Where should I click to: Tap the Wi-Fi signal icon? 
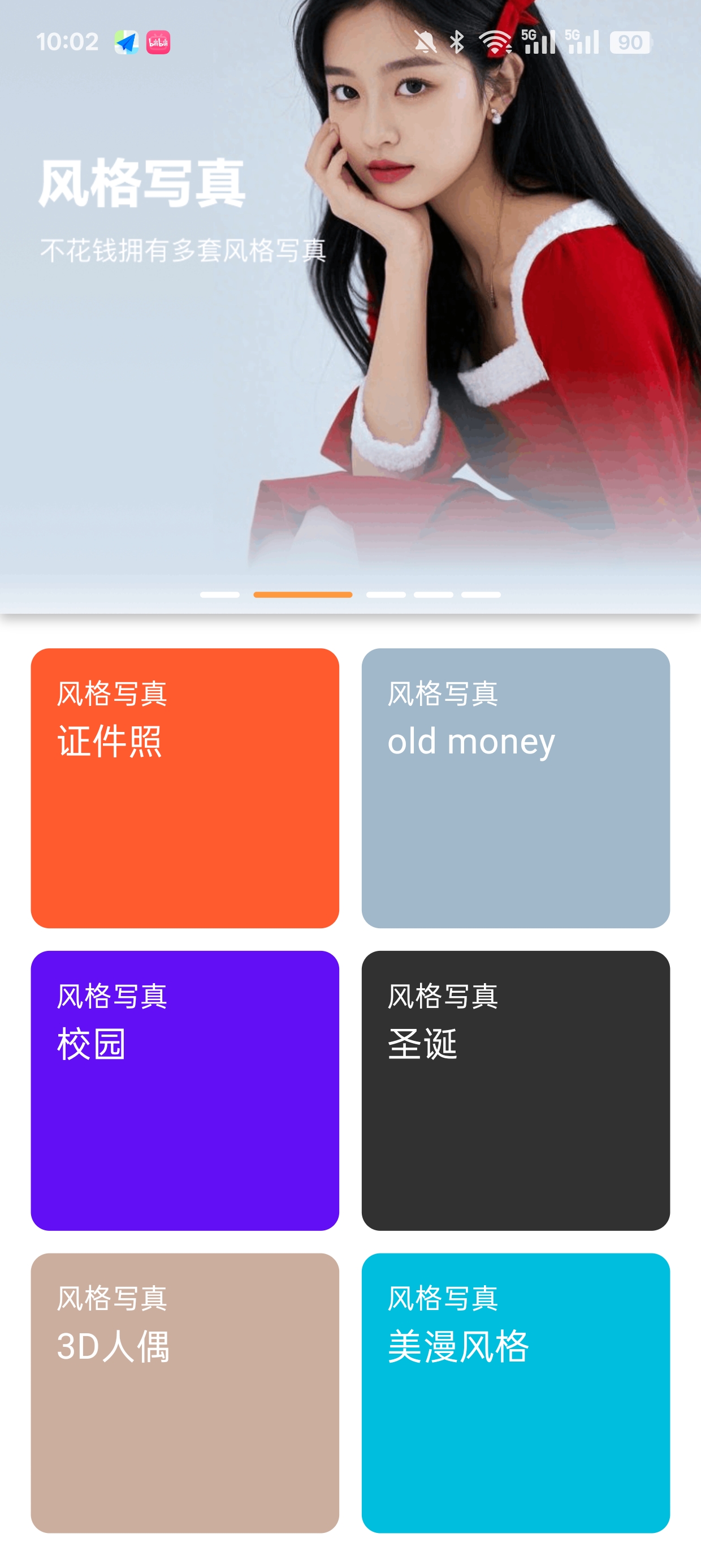493,41
